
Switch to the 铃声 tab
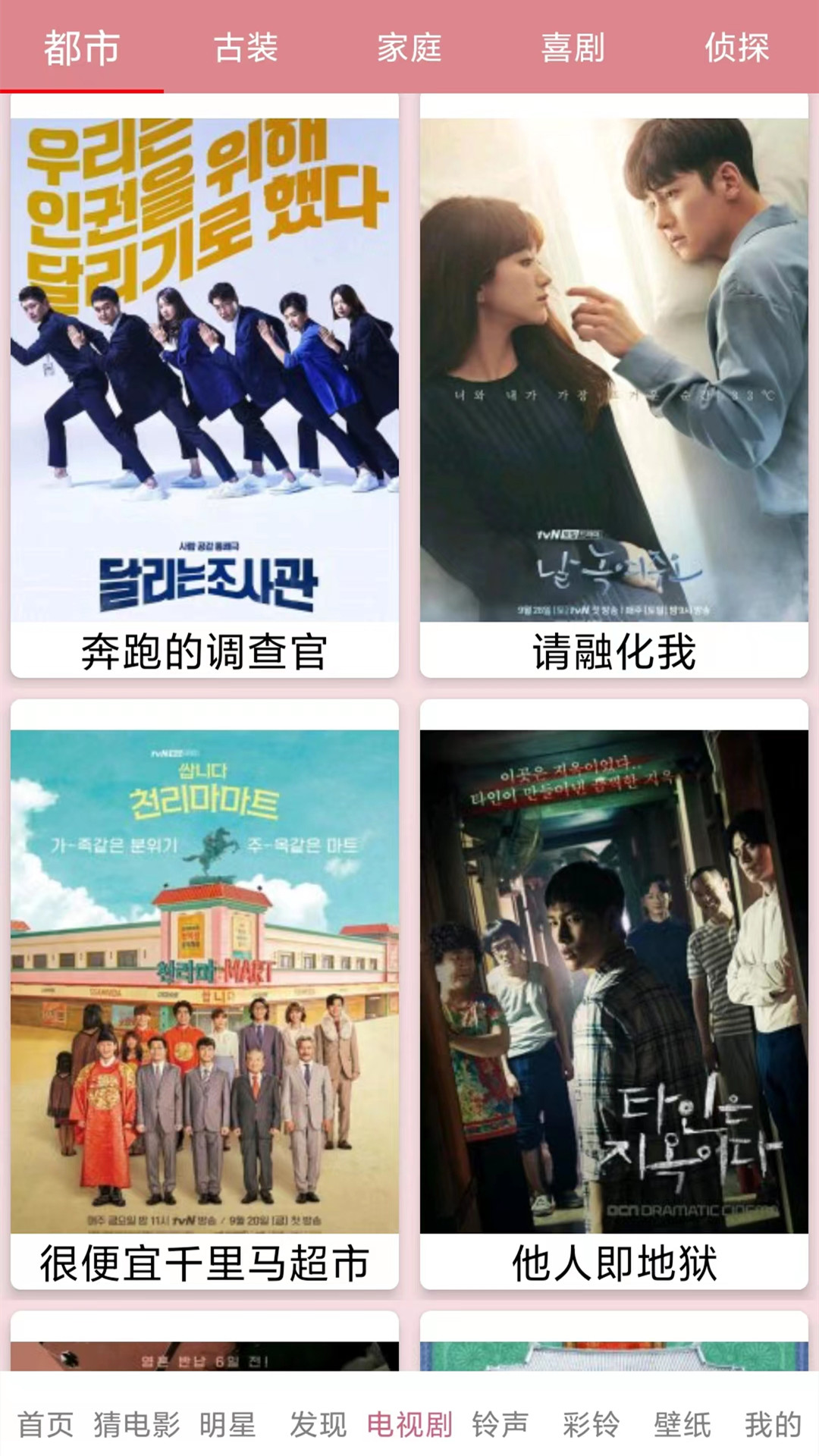pyautogui.click(x=500, y=1424)
